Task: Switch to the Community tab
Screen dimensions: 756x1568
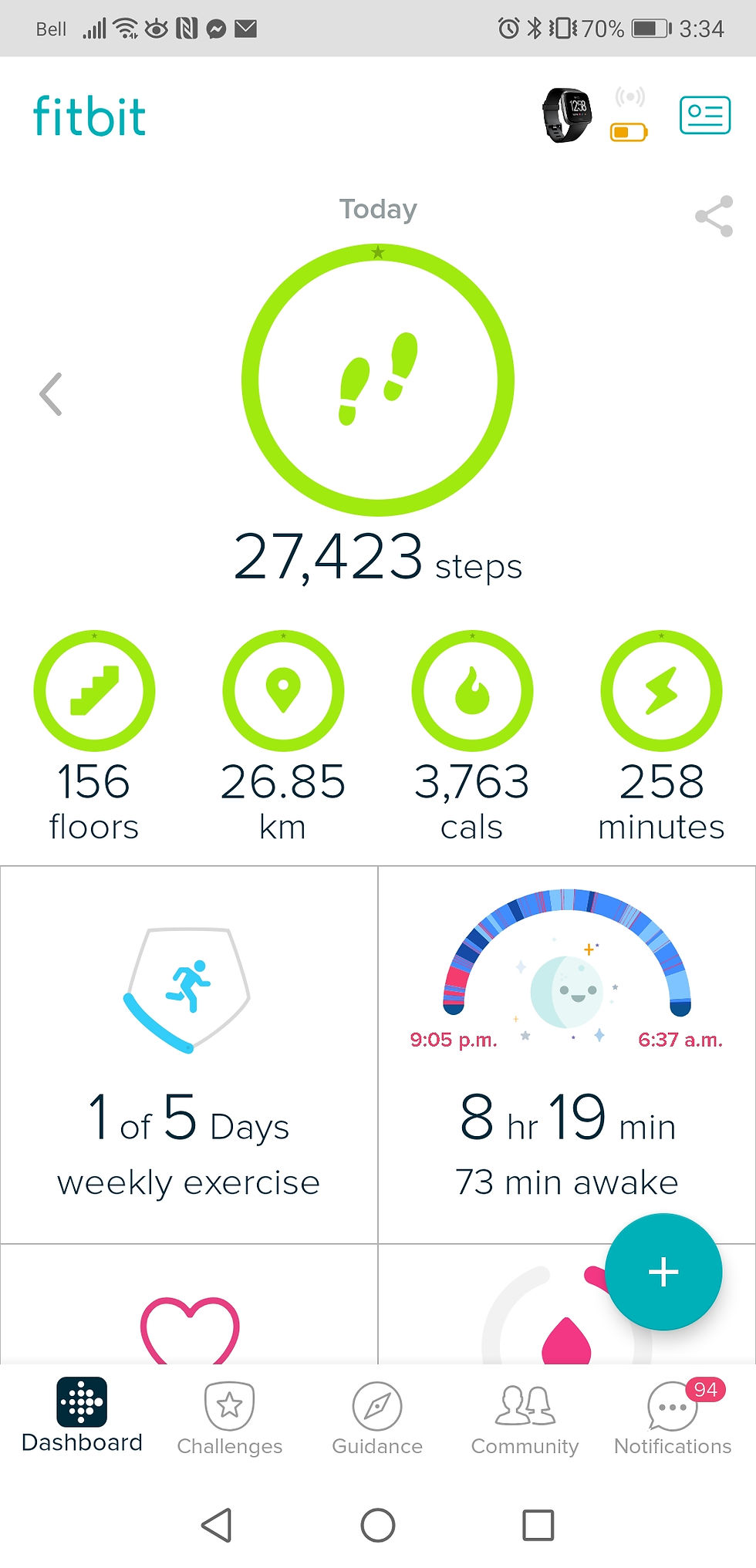Action: point(525,1418)
